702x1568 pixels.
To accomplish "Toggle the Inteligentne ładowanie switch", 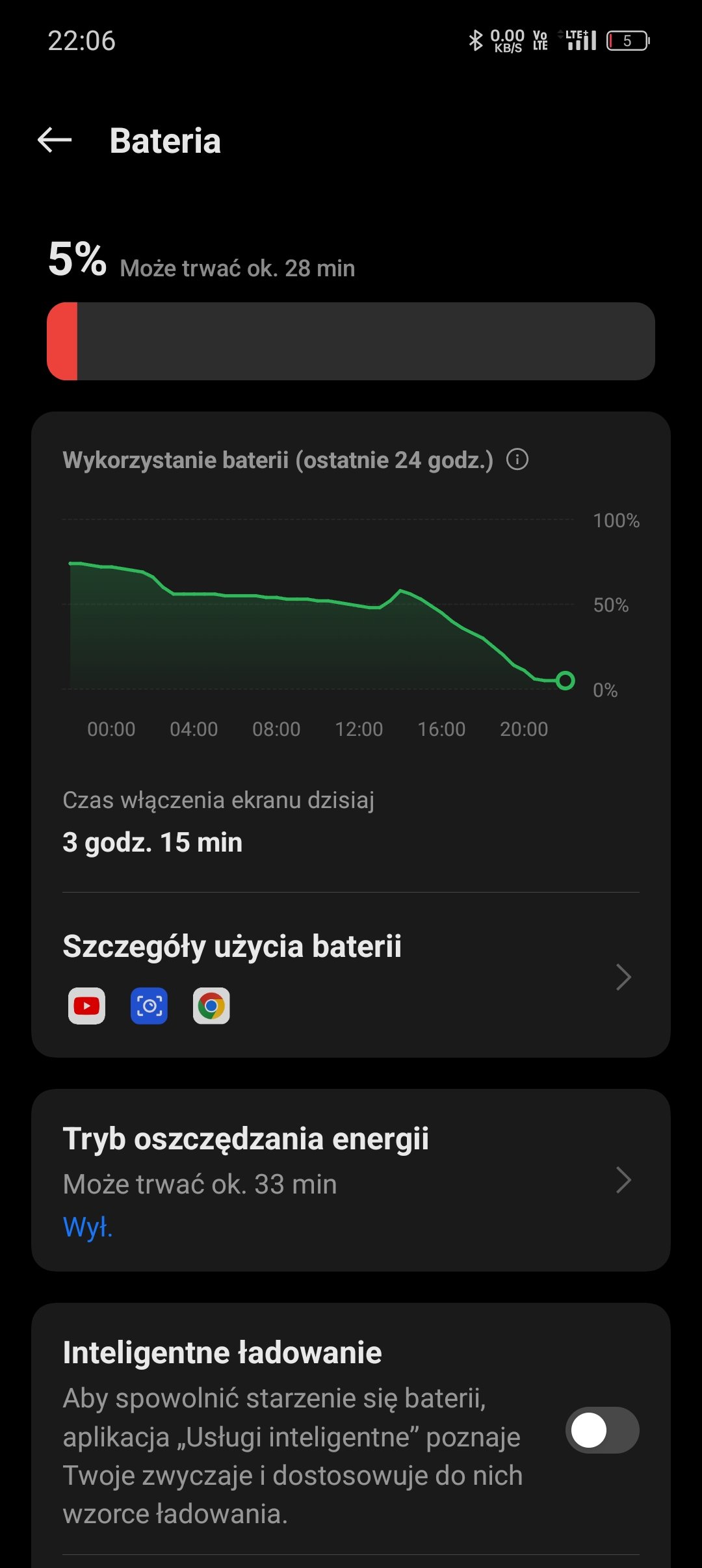I will (603, 1430).
